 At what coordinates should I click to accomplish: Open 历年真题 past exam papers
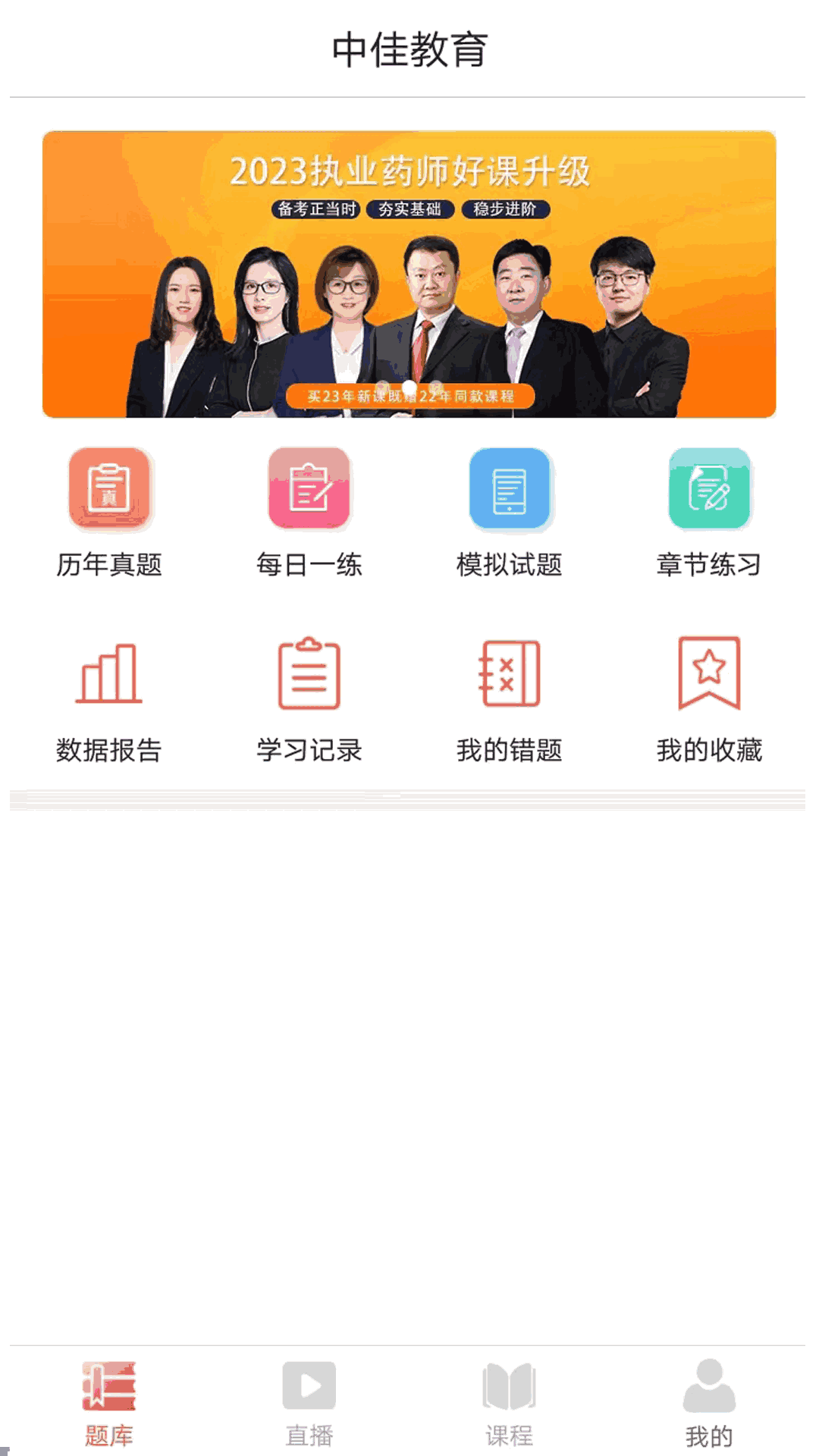pyautogui.click(x=109, y=513)
